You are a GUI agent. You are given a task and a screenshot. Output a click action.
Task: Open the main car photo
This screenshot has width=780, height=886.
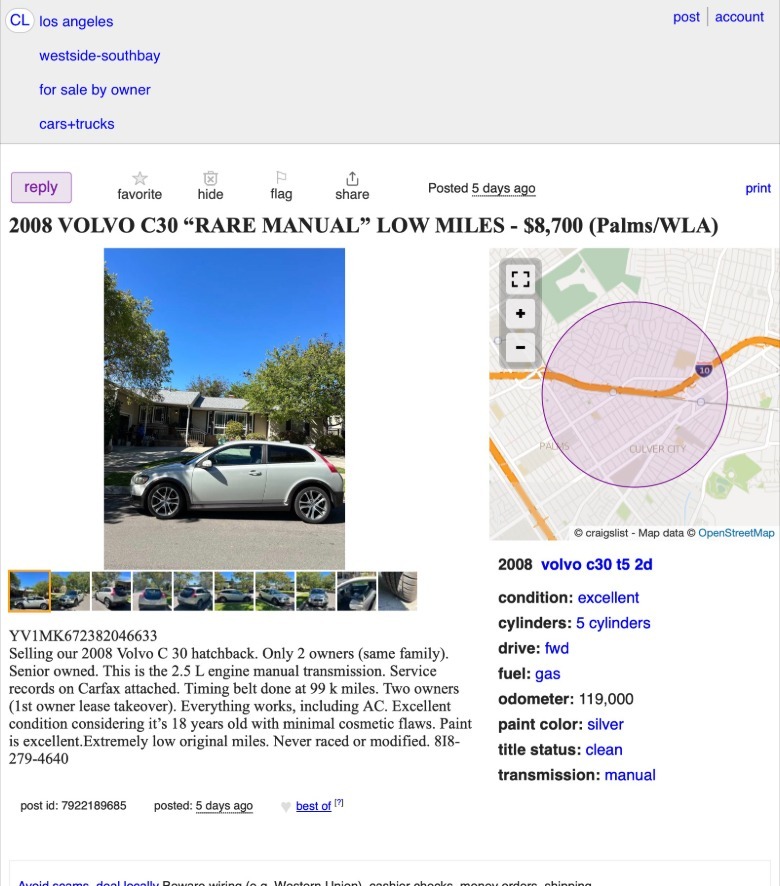click(x=224, y=408)
